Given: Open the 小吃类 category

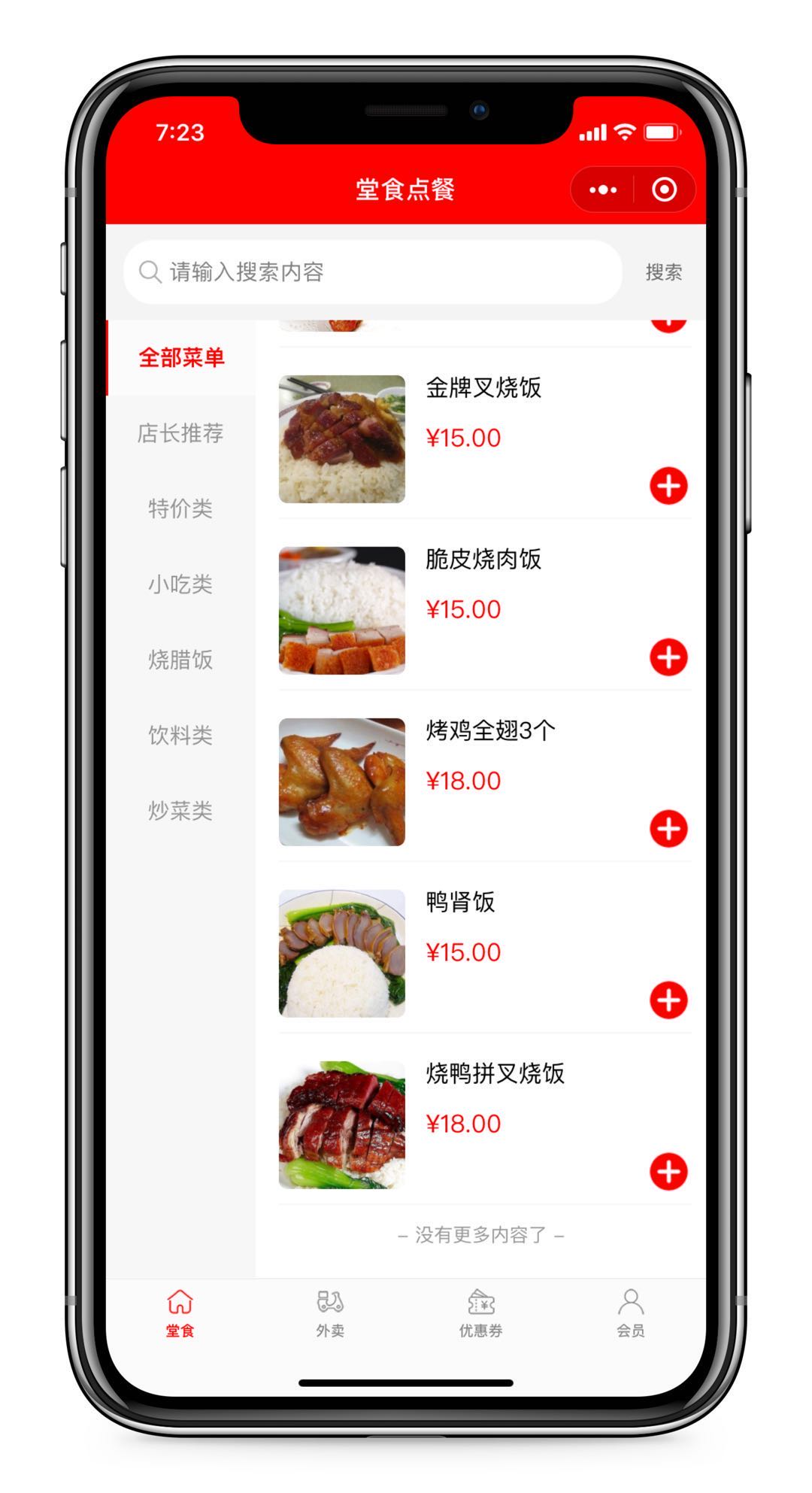Looking at the screenshot, I should click(180, 584).
